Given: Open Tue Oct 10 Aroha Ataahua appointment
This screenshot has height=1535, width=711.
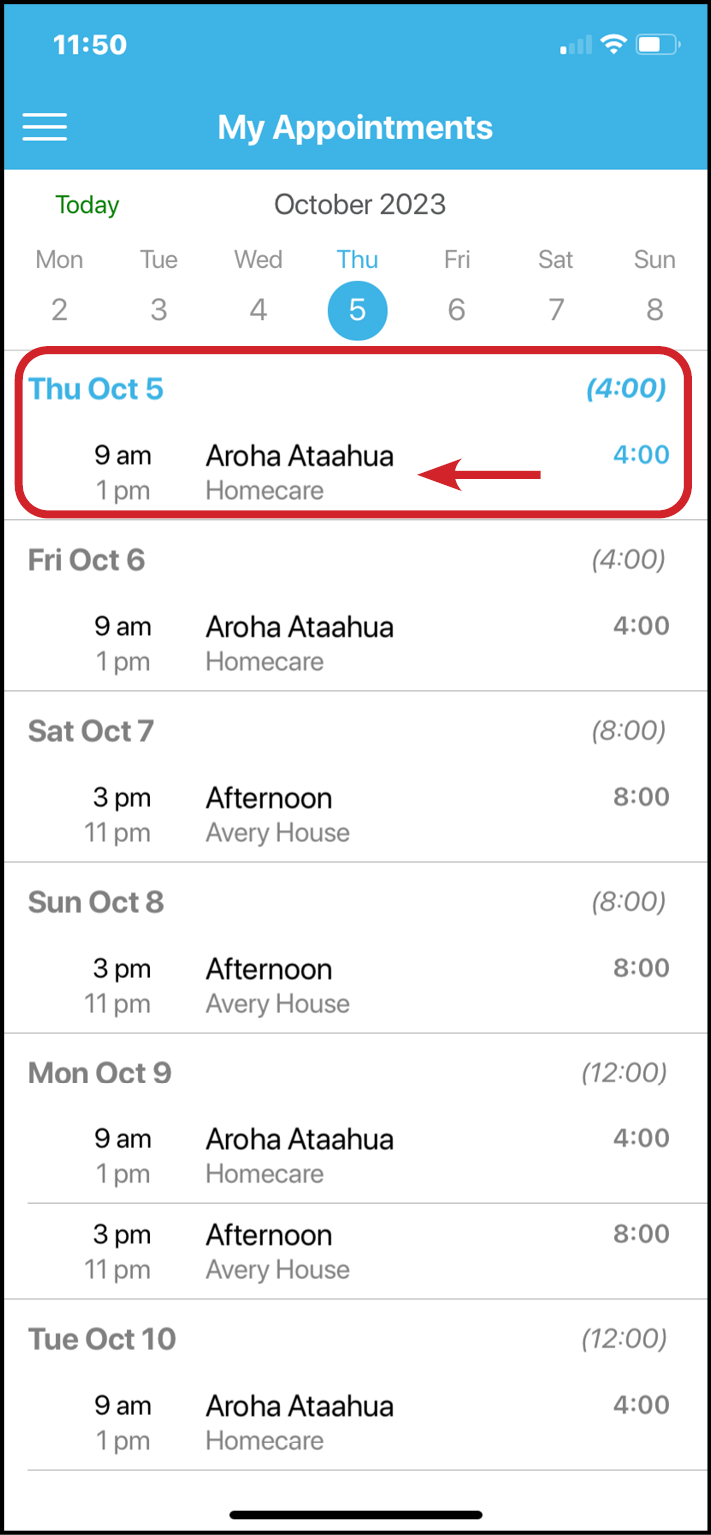Looking at the screenshot, I should (355, 1423).
